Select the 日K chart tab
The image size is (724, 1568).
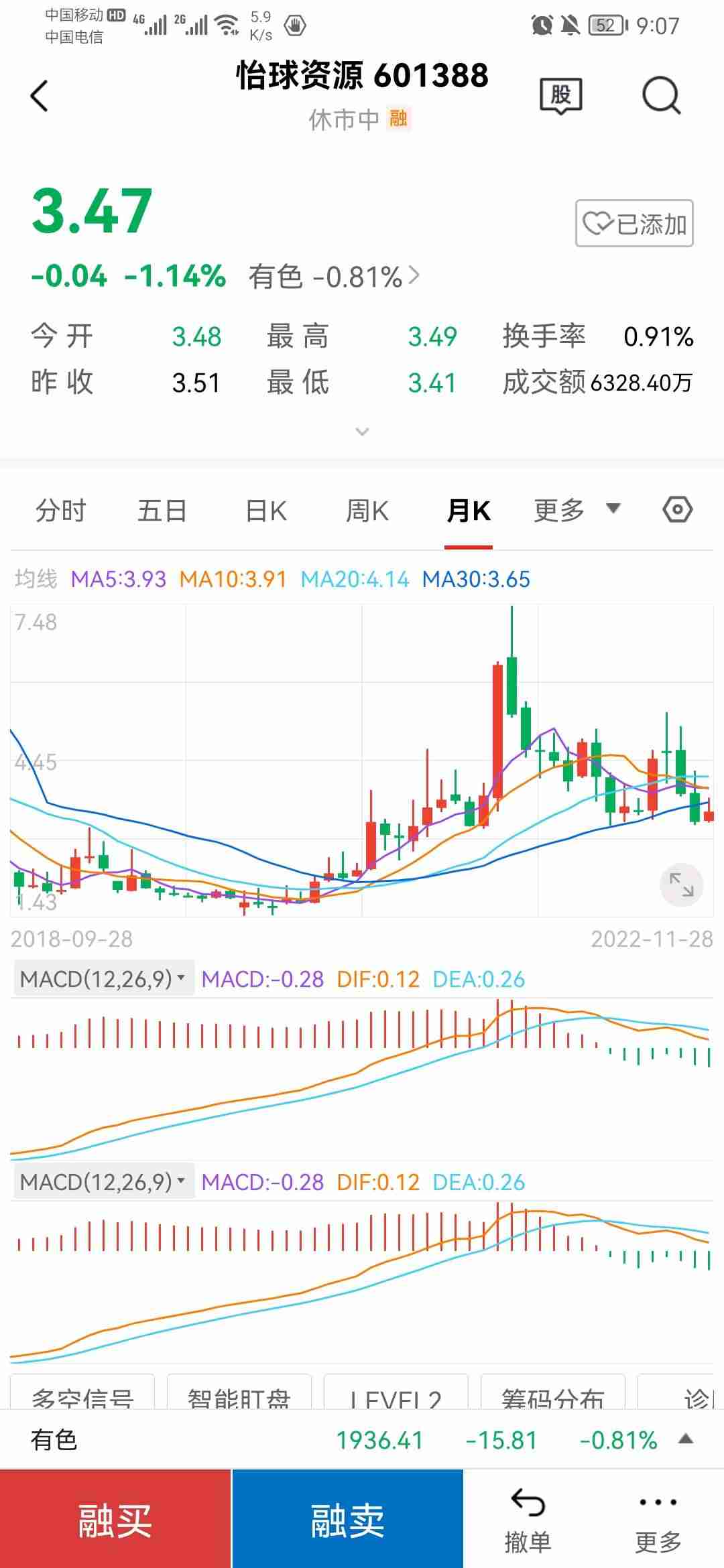266,511
